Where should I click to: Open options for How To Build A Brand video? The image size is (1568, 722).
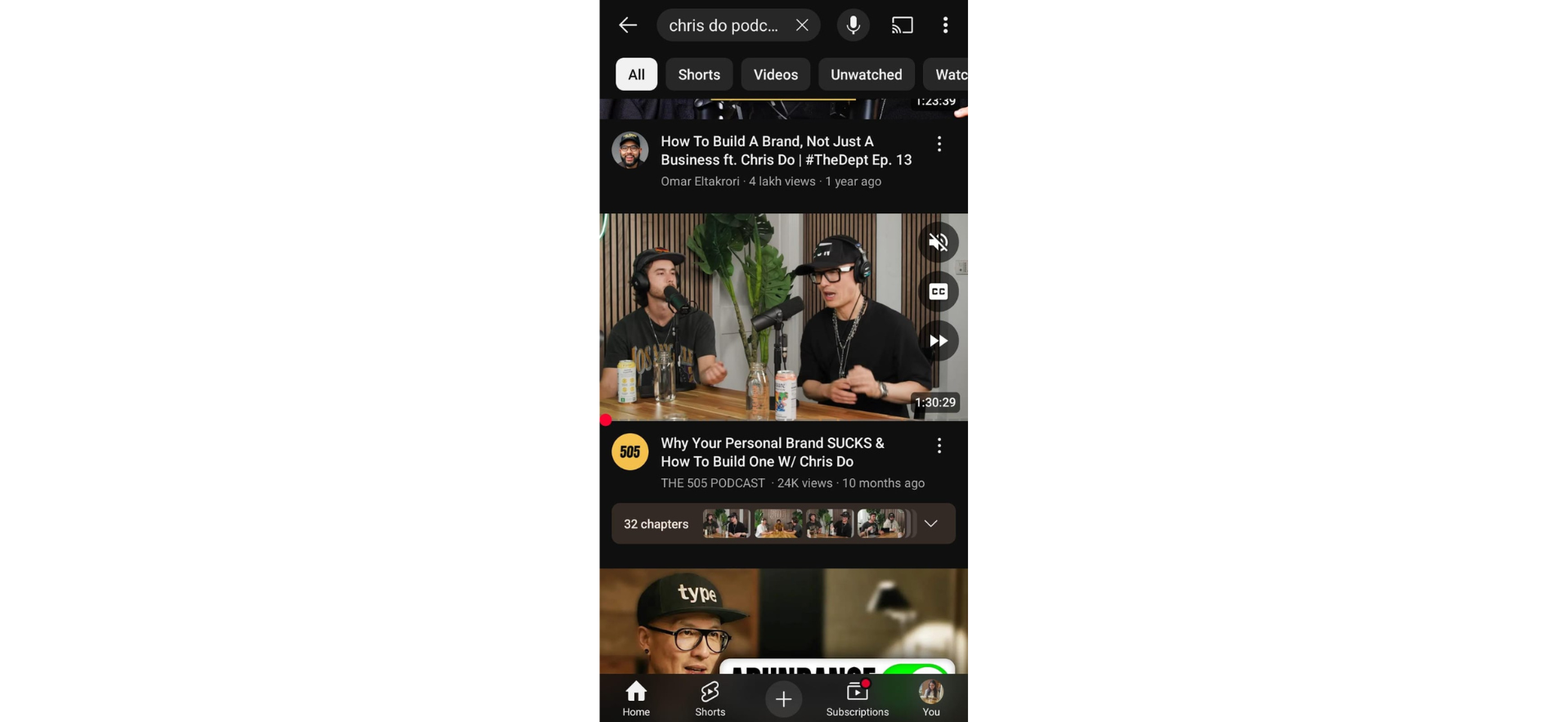click(x=939, y=144)
